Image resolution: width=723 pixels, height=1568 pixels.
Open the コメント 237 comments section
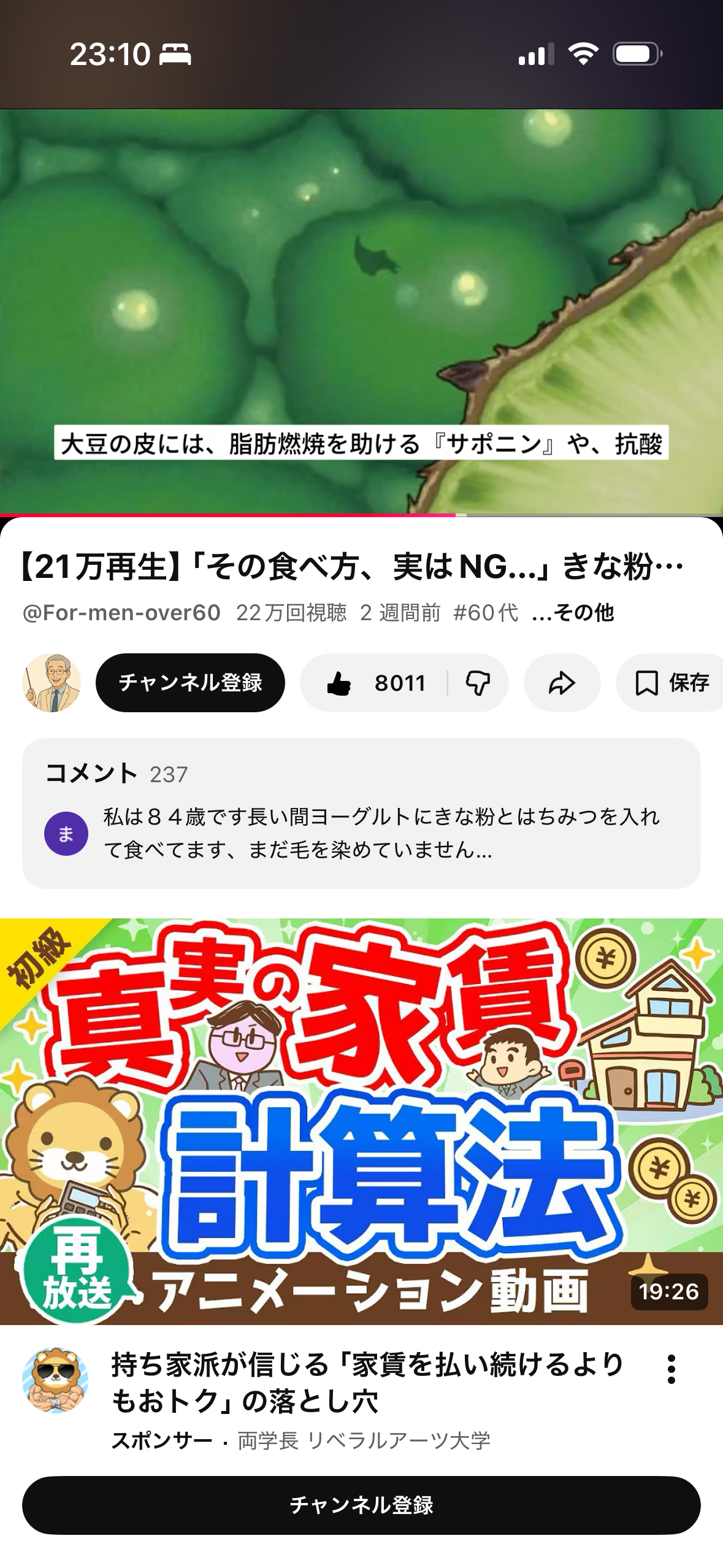[361, 813]
